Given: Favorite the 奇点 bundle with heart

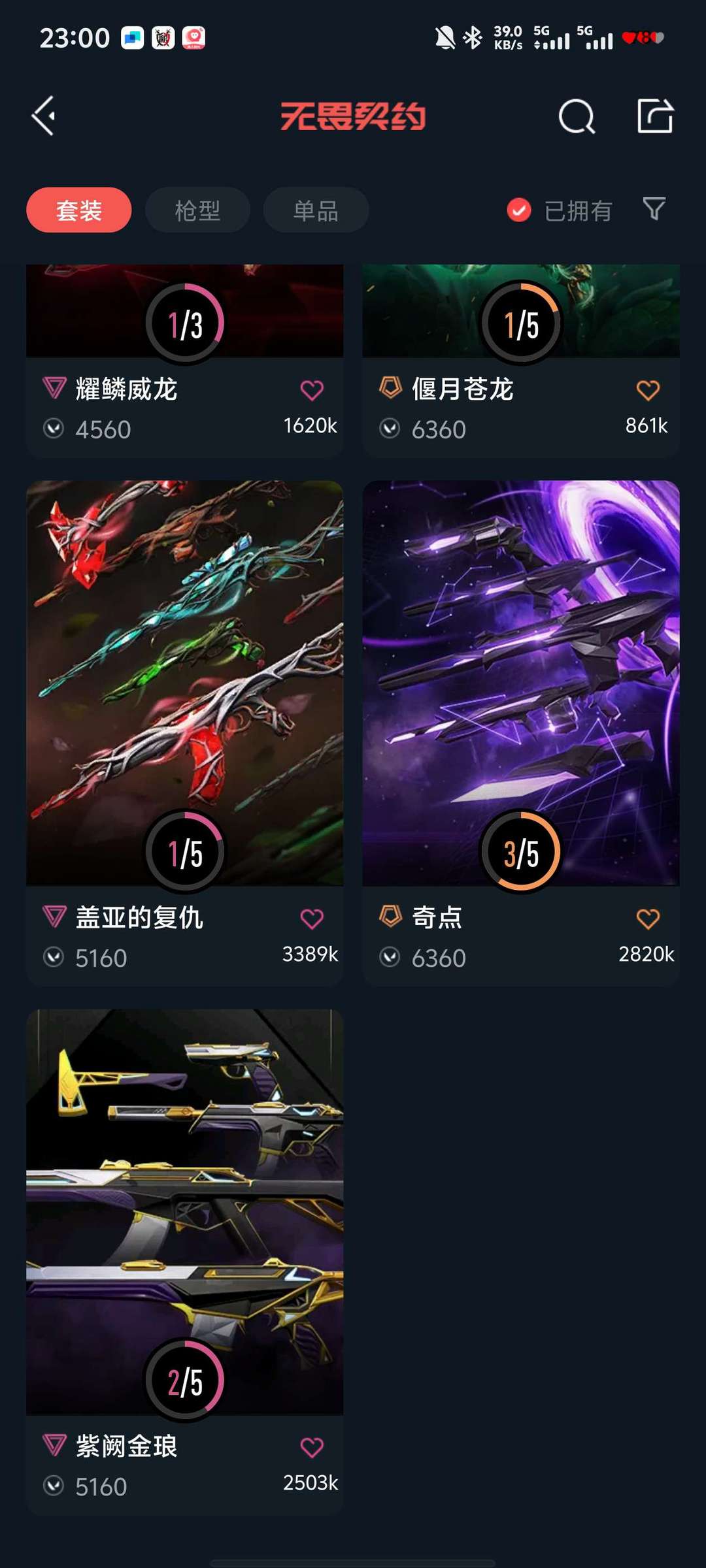Looking at the screenshot, I should pyautogui.click(x=648, y=919).
